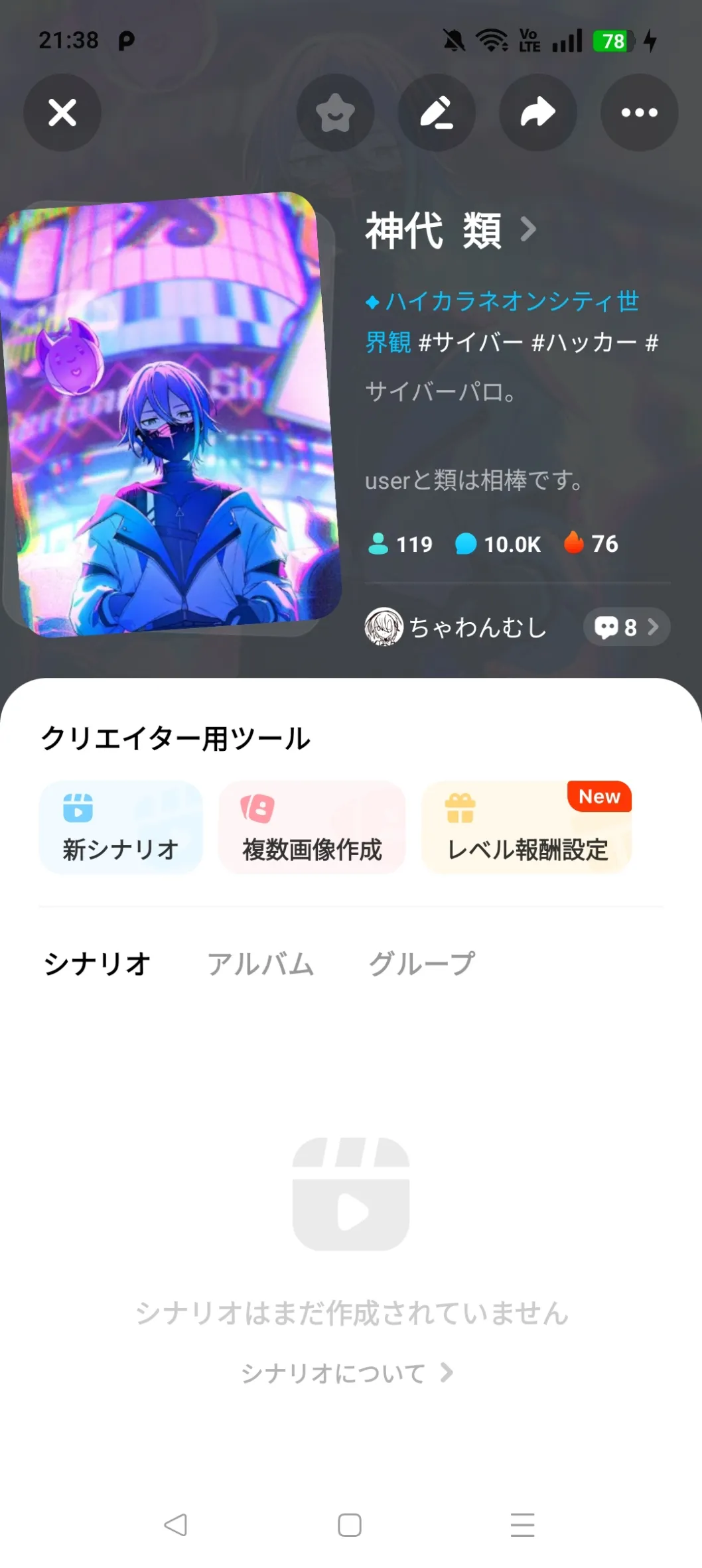This screenshot has width=702, height=1568.
Task: Go back using system navigation triangle
Action: [x=176, y=1525]
